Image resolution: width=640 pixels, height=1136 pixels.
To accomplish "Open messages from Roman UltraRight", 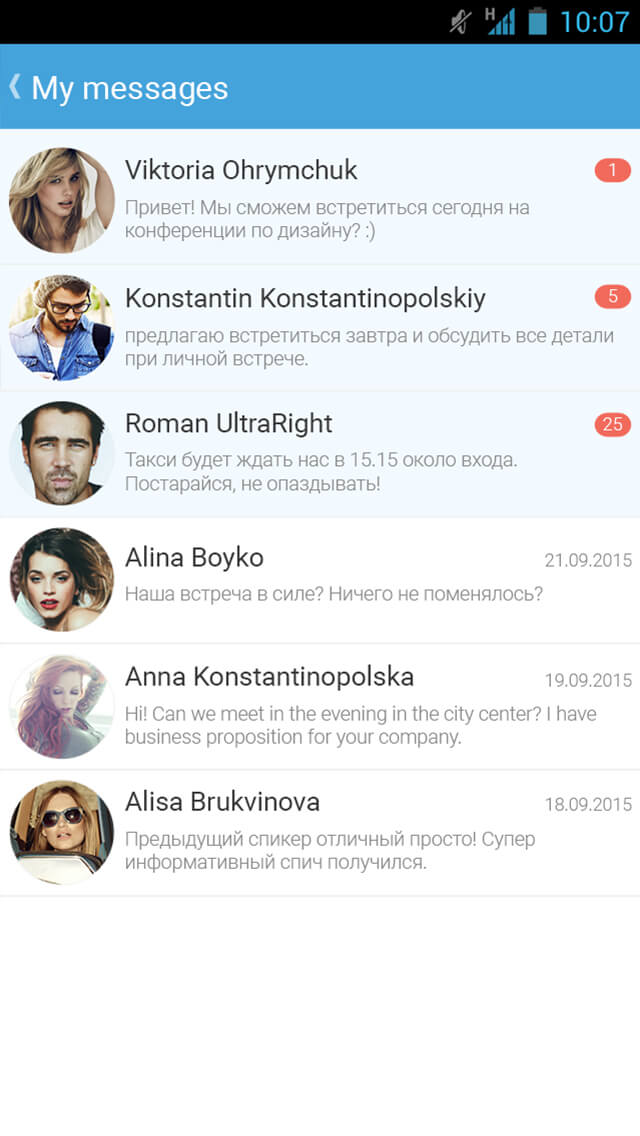I will click(x=320, y=454).
